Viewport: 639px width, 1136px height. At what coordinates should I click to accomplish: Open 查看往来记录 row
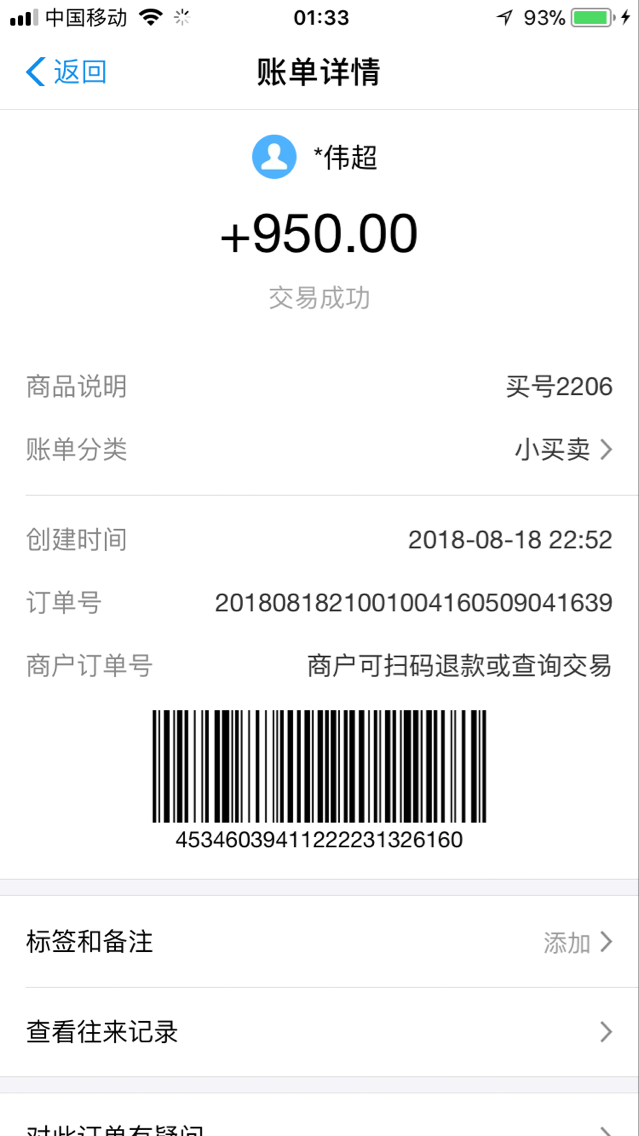tap(320, 1032)
